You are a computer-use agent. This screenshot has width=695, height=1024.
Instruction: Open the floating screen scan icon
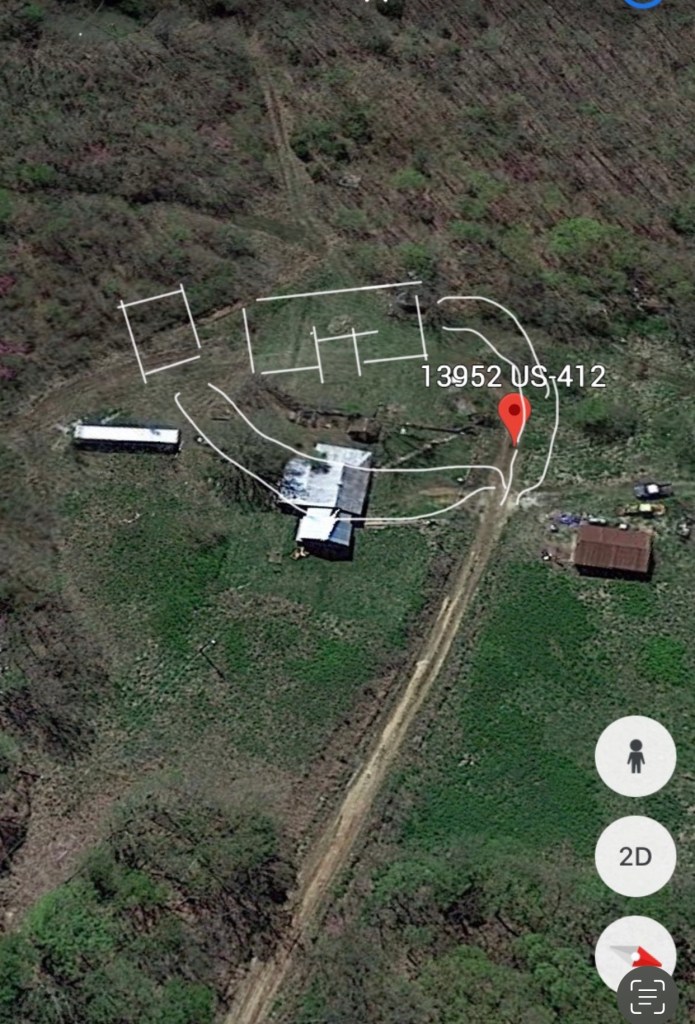pos(647,998)
